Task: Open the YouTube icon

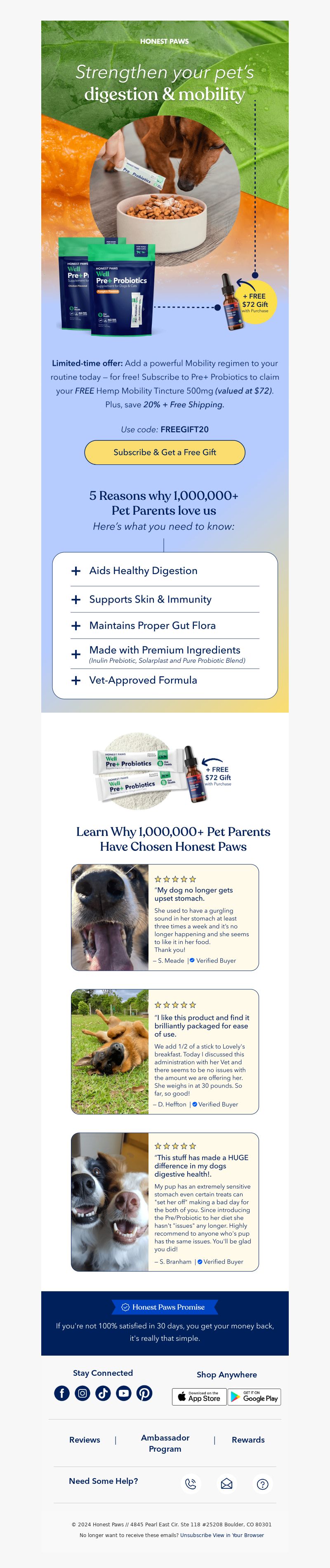Action: pyautogui.click(x=124, y=1393)
